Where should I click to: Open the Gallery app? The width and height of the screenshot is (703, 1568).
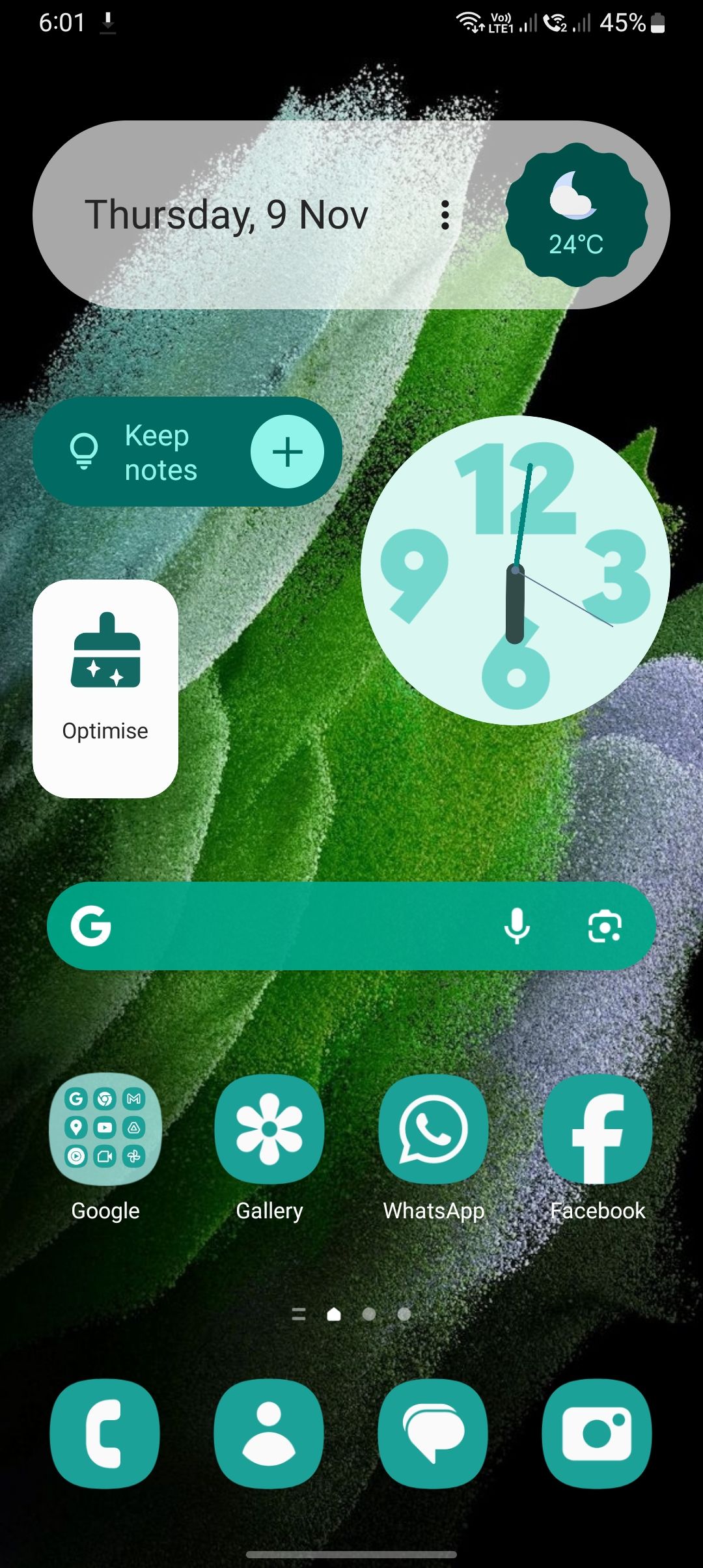269,1131
